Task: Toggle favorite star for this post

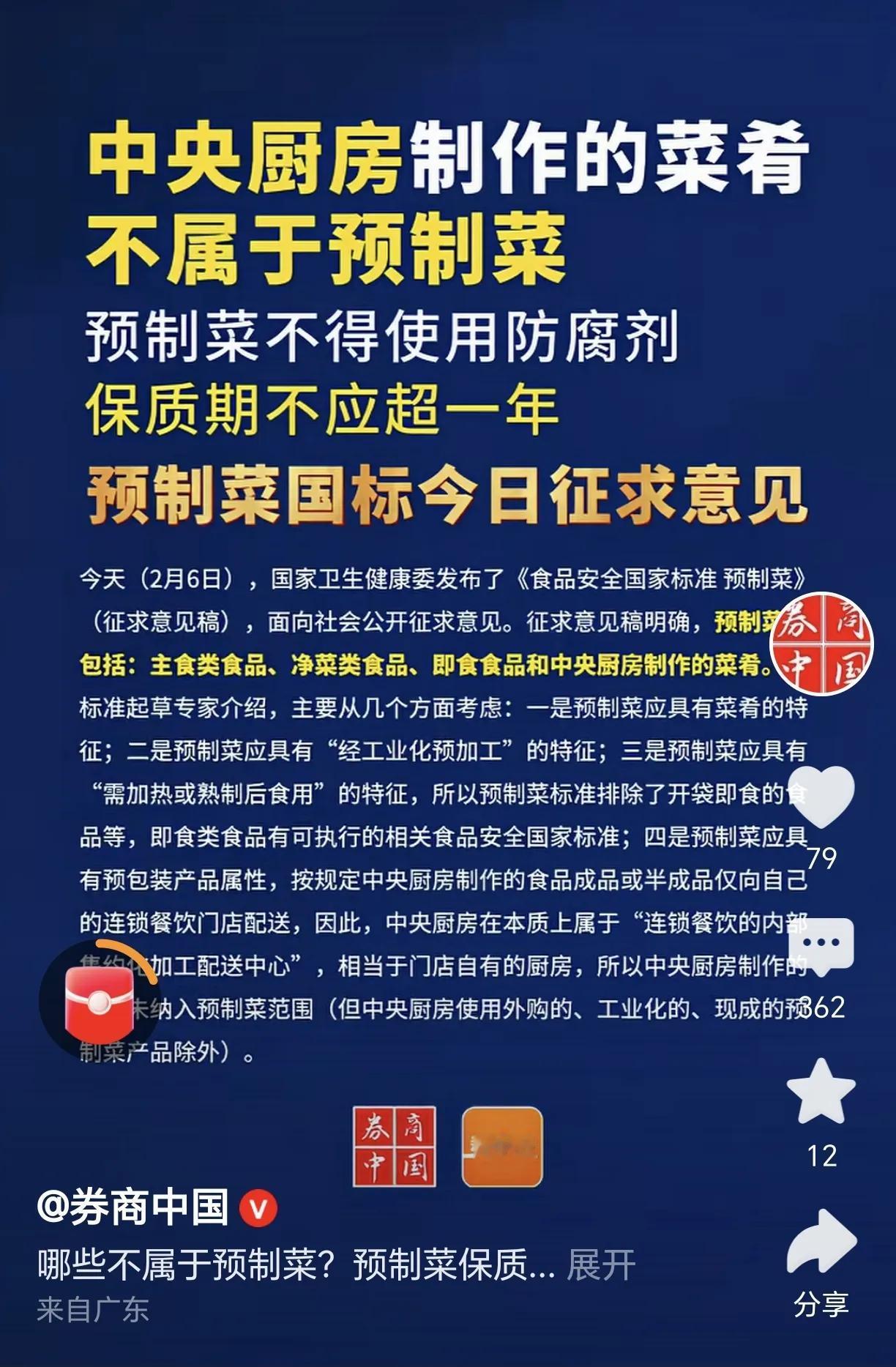Action: 821,1094
